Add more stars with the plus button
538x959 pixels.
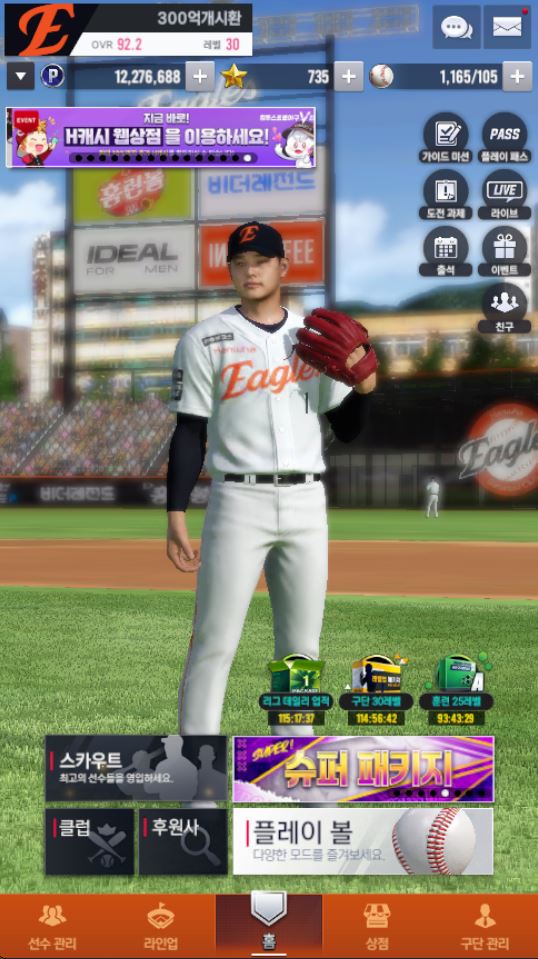pos(348,76)
